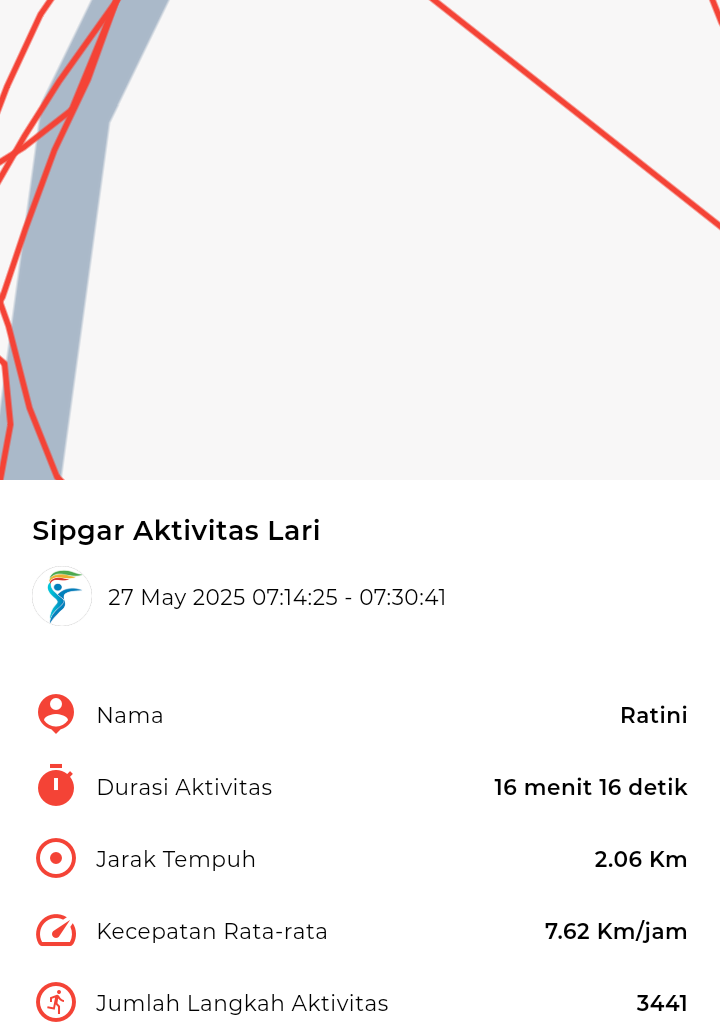Click the SIPGAR logo icon
The width and height of the screenshot is (720, 1024).
pos(61,596)
